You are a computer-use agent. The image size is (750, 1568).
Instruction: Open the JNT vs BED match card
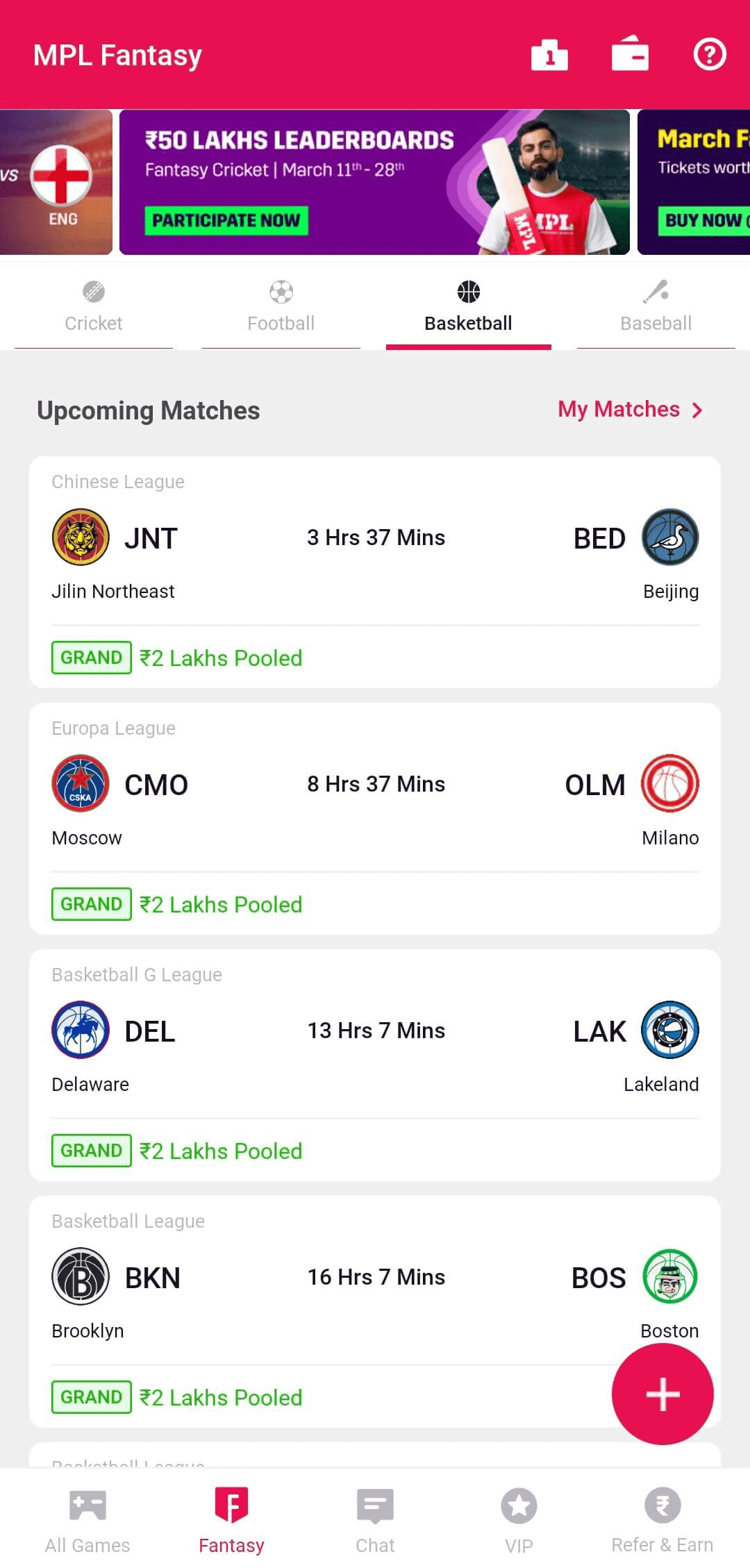tap(375, 572)
